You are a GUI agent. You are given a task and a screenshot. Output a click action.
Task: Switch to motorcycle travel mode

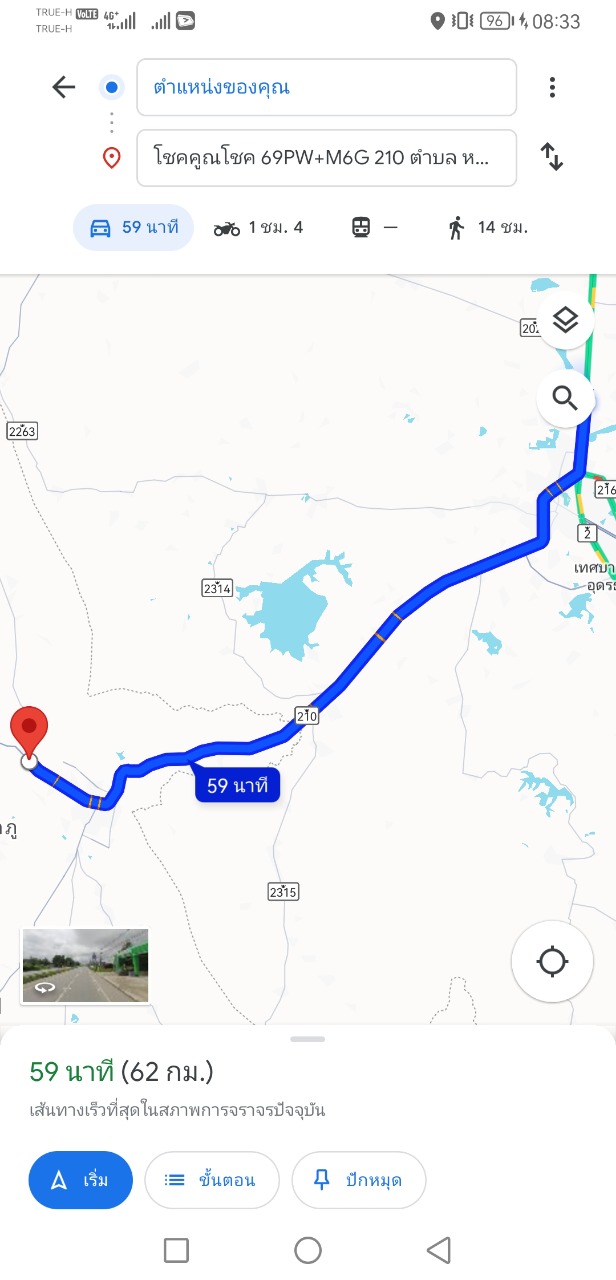point(258,228)
